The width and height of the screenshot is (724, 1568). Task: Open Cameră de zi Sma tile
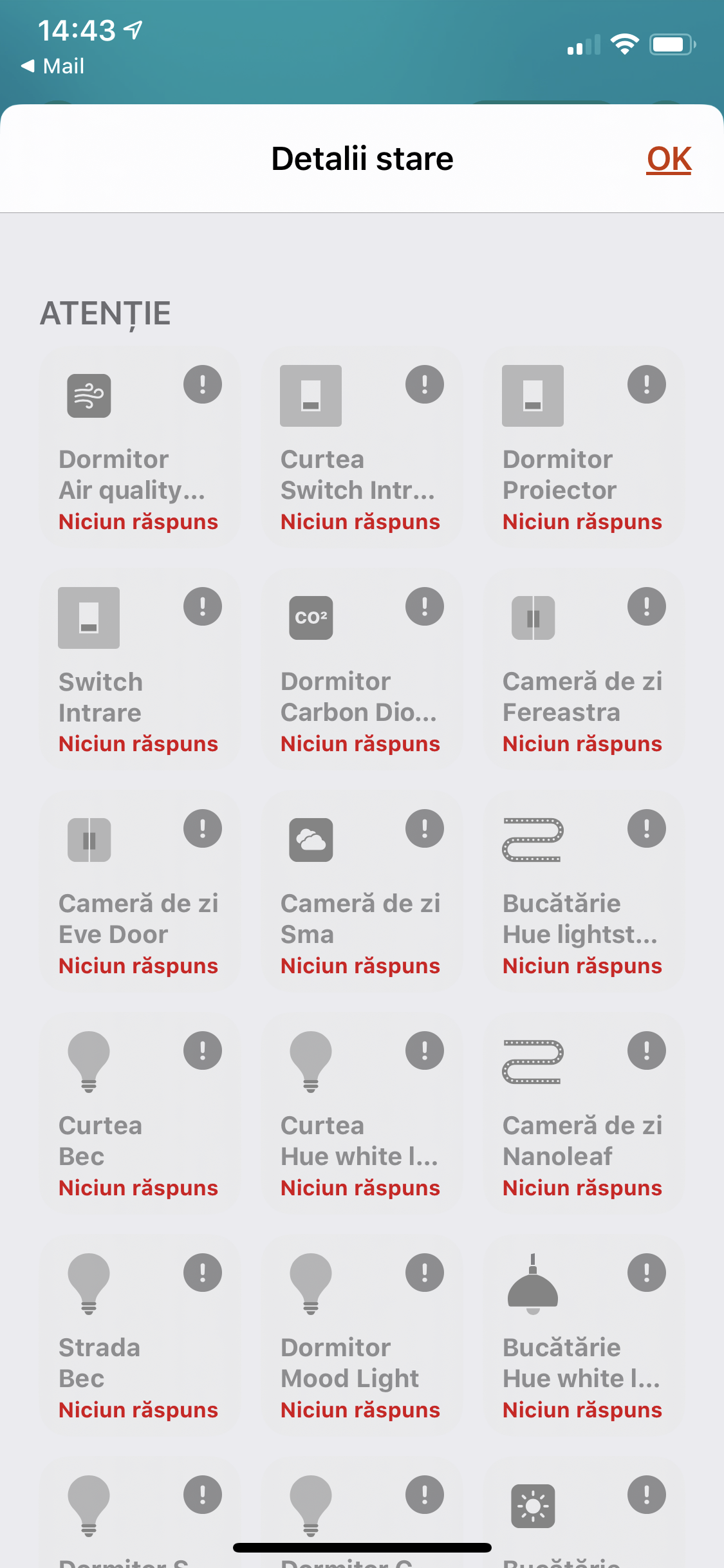[x=362, y=891]
